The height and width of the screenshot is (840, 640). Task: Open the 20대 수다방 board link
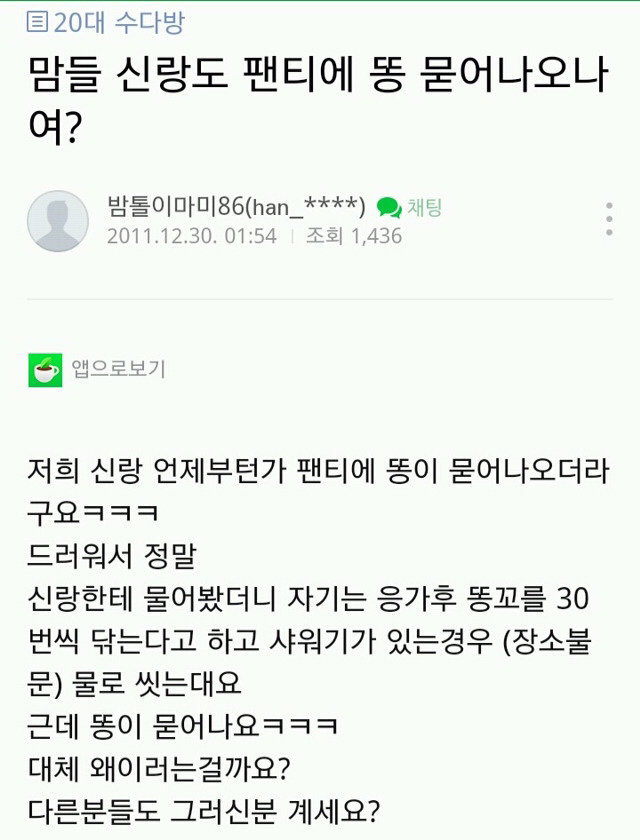pos(106,22)
